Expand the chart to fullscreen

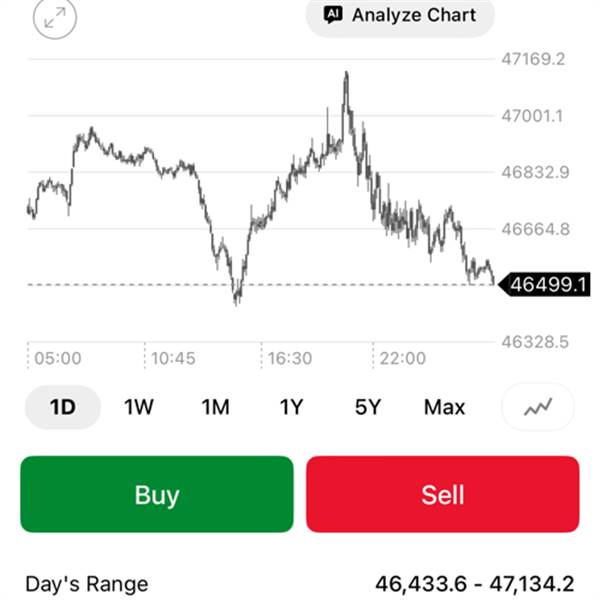click(x=54, y=19)
